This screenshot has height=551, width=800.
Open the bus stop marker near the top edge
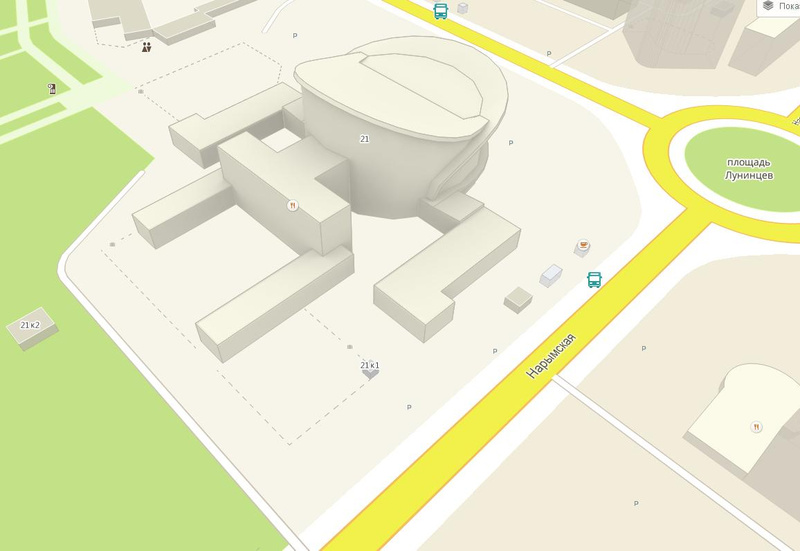441,12
